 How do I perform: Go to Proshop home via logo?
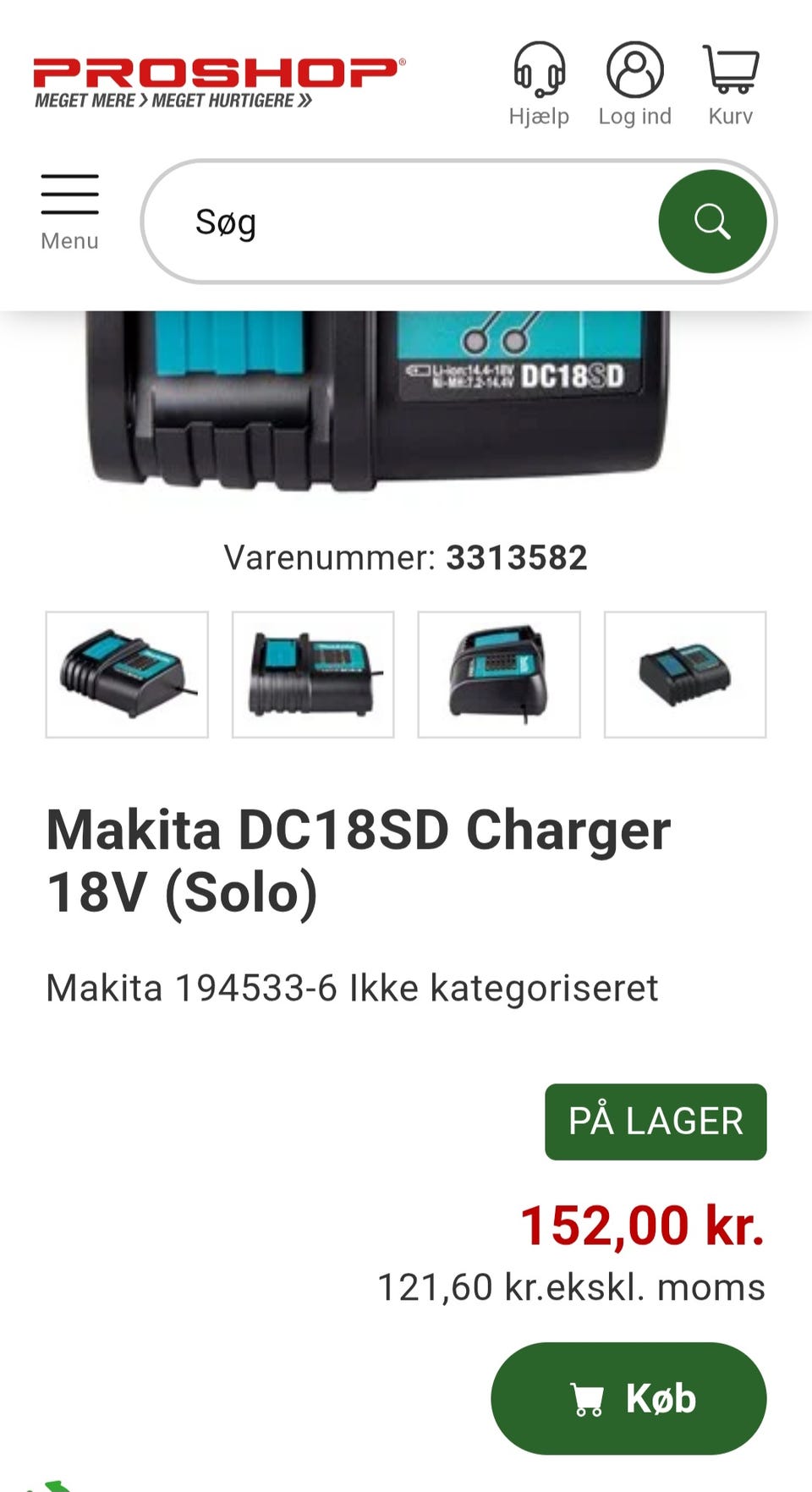pos(218,82)
